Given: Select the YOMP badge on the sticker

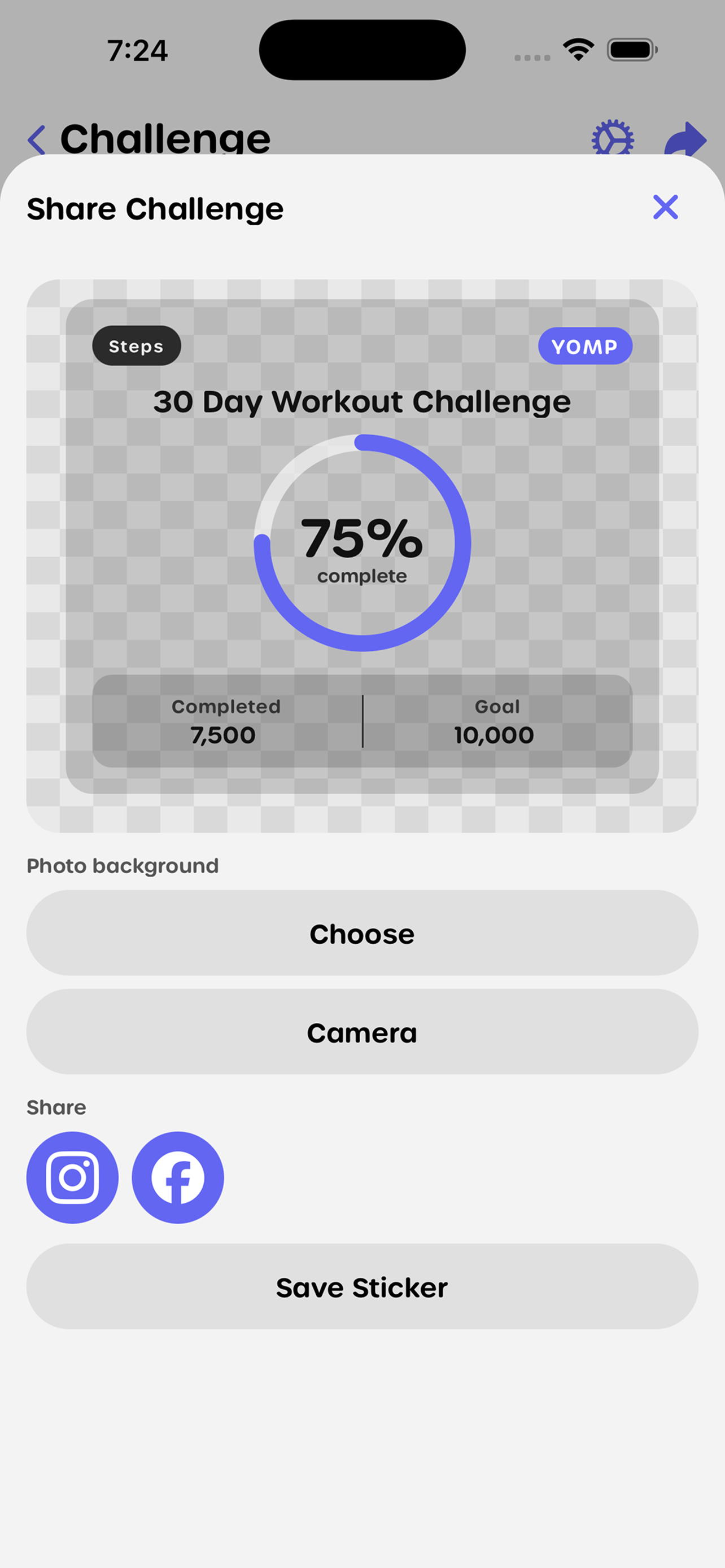Looking at the screenshot, I should 585,347.
